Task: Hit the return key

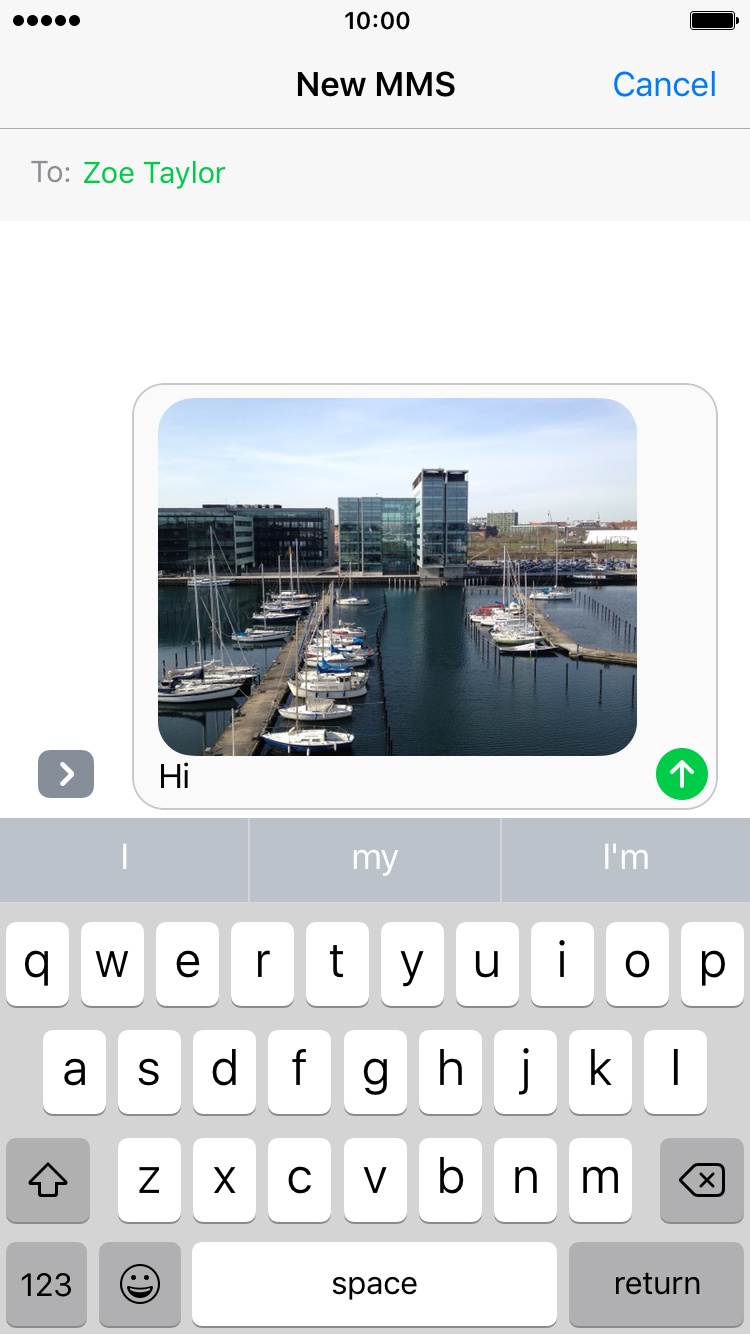Action: (657, 1284)
